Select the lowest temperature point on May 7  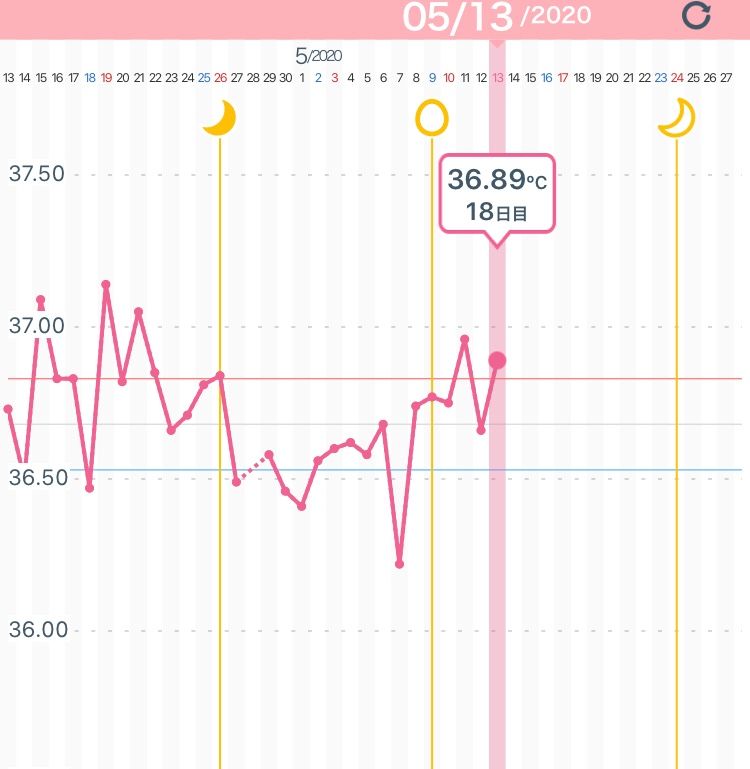[x=399, y=564]
